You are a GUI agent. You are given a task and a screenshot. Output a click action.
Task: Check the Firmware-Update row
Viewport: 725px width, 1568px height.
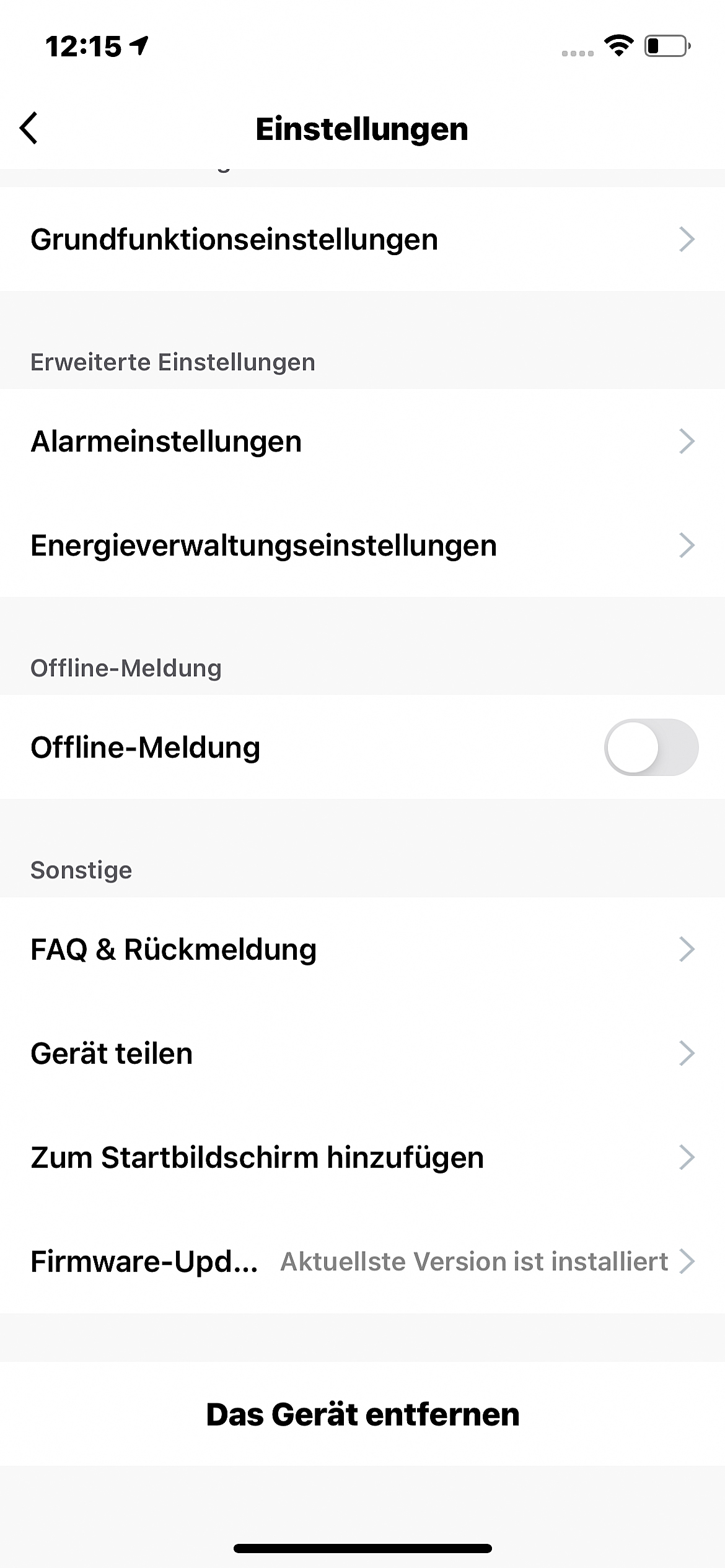click(362, 1261)
